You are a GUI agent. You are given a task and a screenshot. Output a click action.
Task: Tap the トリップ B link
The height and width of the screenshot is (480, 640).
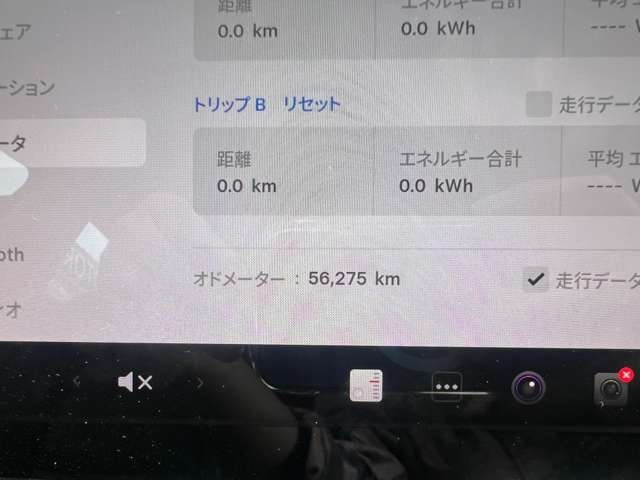229,104
